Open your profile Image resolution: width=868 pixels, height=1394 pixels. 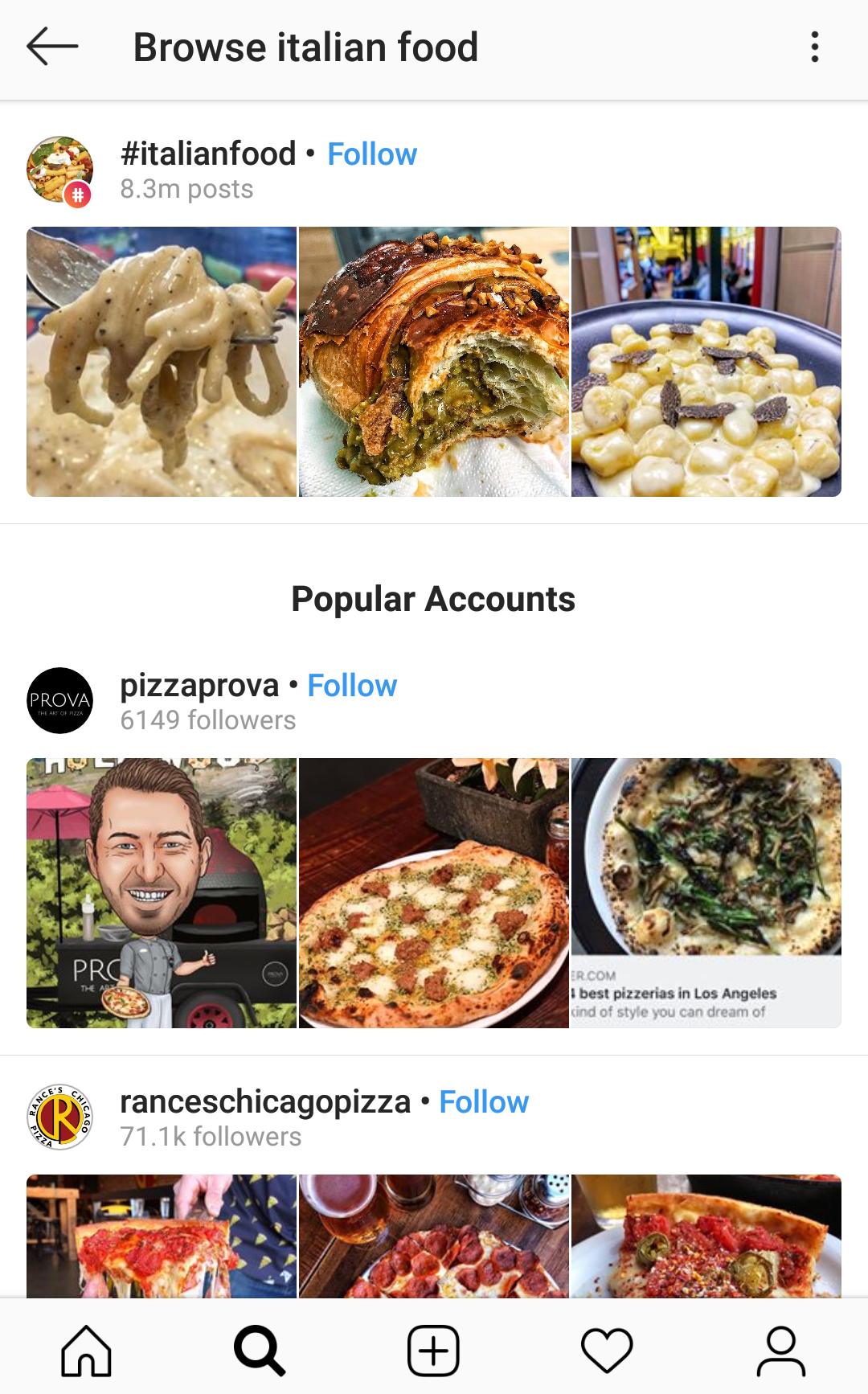pyautogui.click(x=780, y=1349)
